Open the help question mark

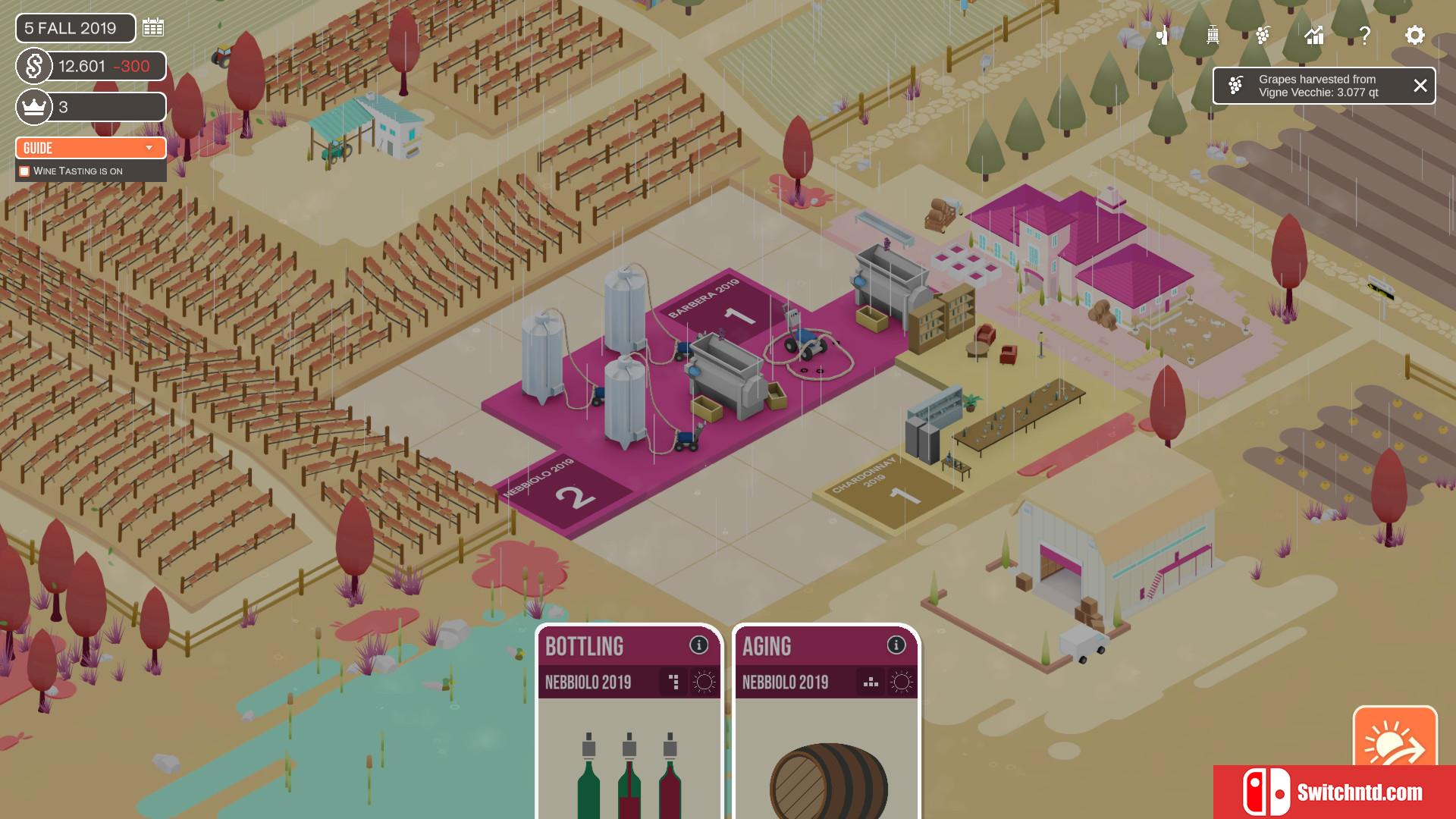coord(1364,35)
